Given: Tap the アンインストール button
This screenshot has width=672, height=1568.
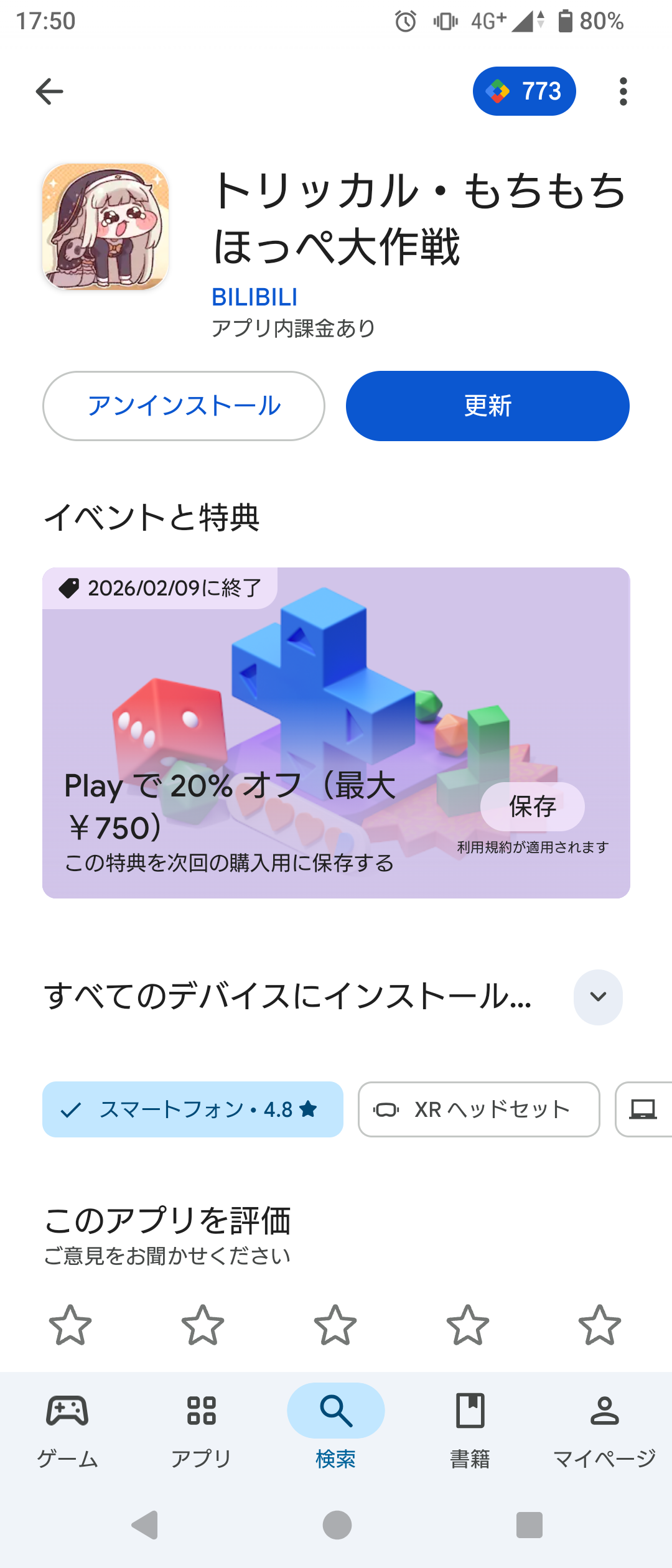Looking at the screenshot, I should tap(184, 406).
